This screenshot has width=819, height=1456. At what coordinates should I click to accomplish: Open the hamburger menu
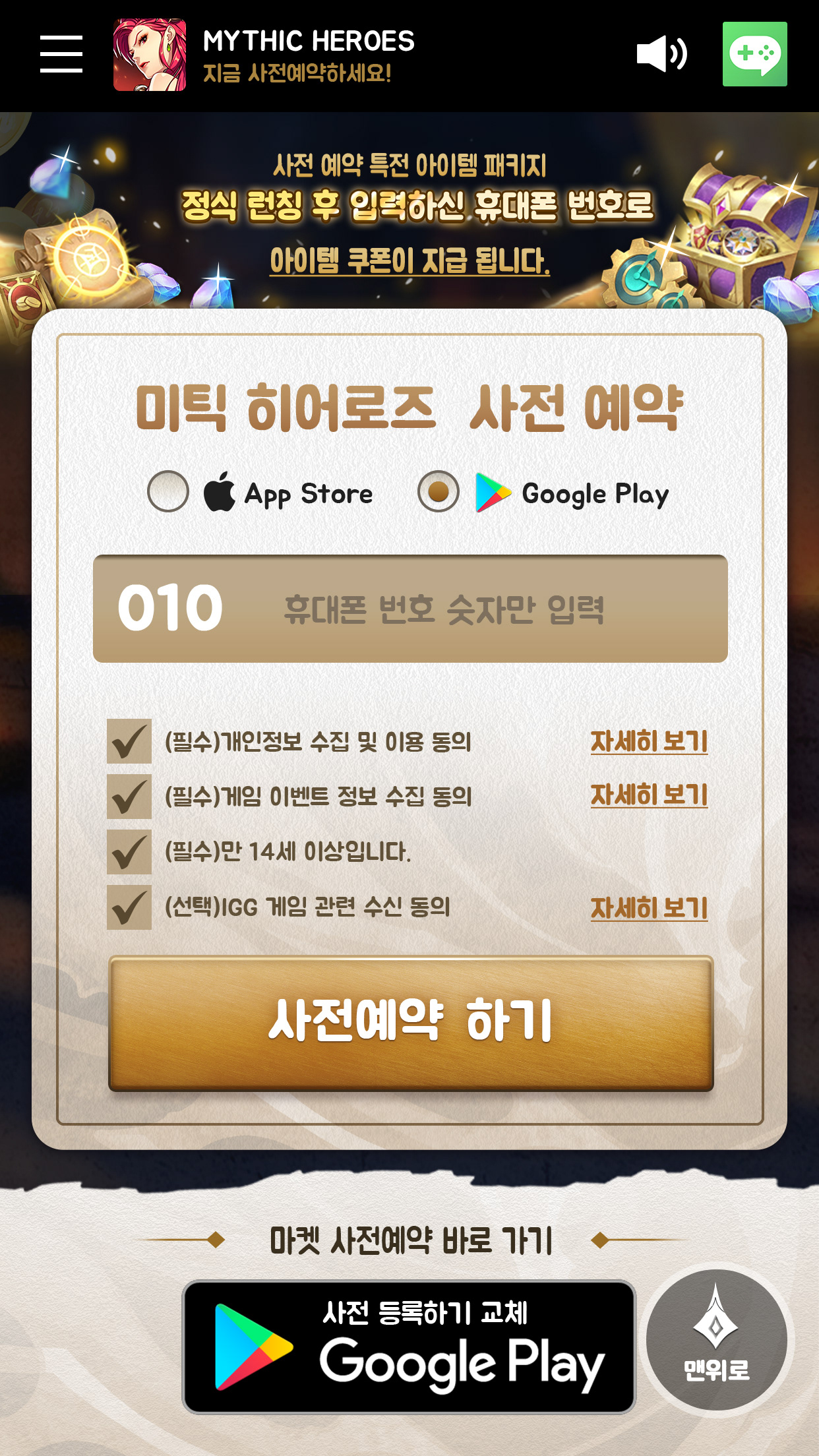click(x=61, y=54)
